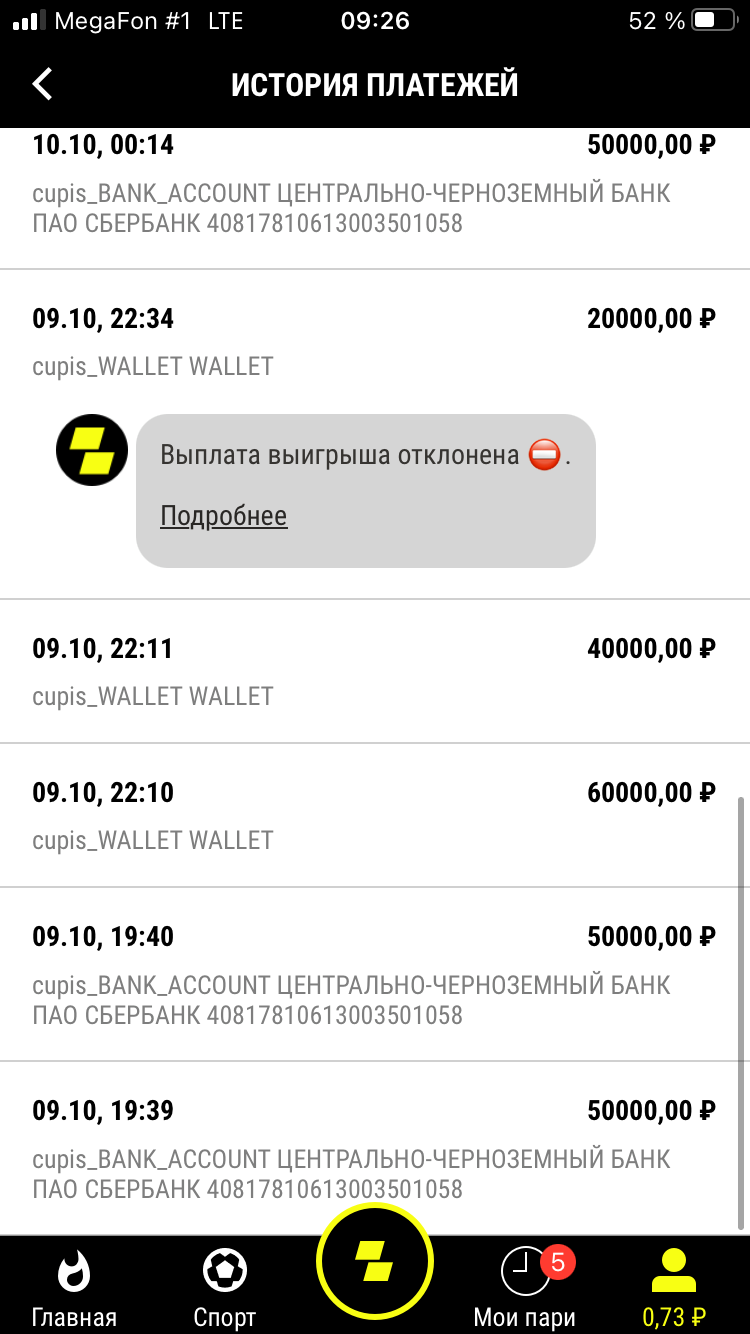750x1334 pixels.
Task: Open the account balance profile tab
Action: [x=674, y=1288]
